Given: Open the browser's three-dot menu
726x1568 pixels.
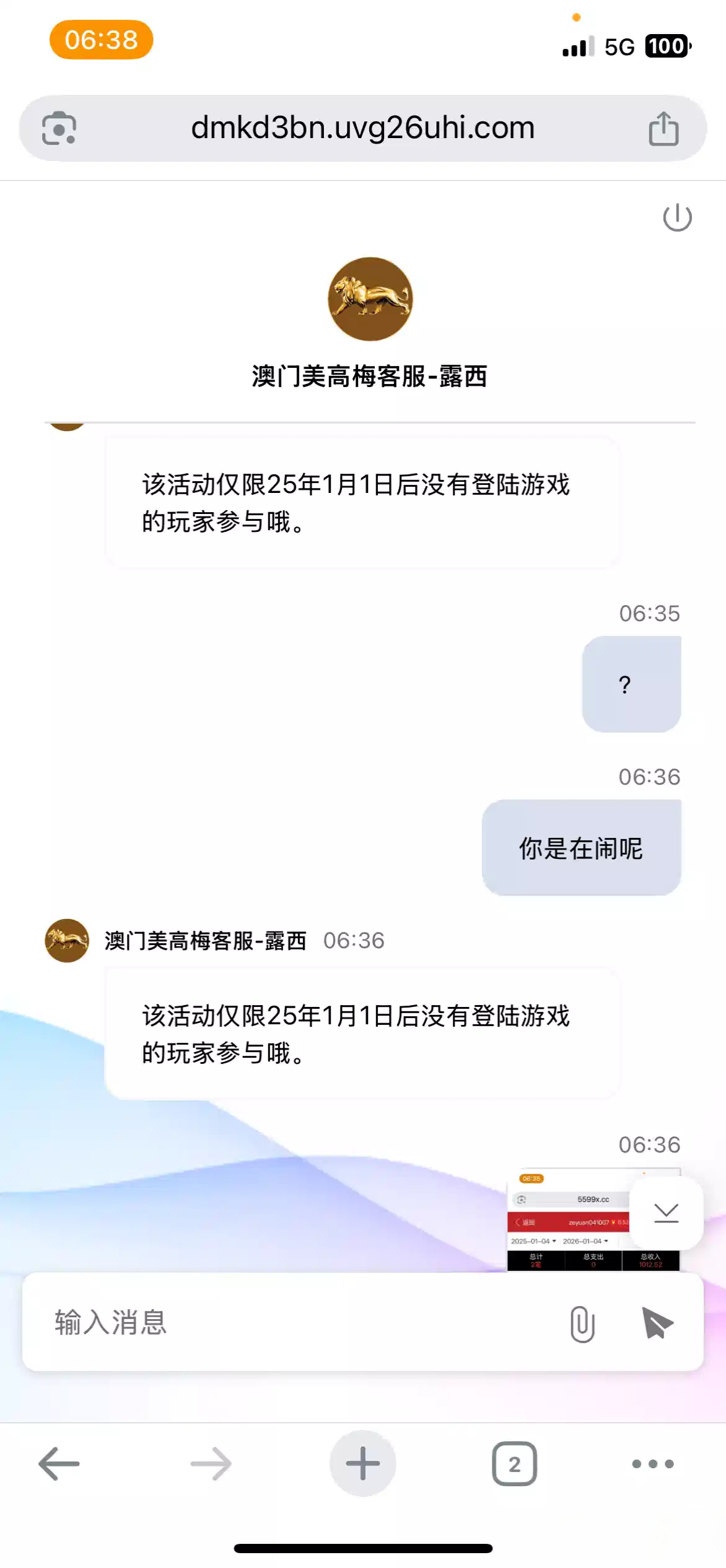Looking at the screenshot, I should (652, 1464).
